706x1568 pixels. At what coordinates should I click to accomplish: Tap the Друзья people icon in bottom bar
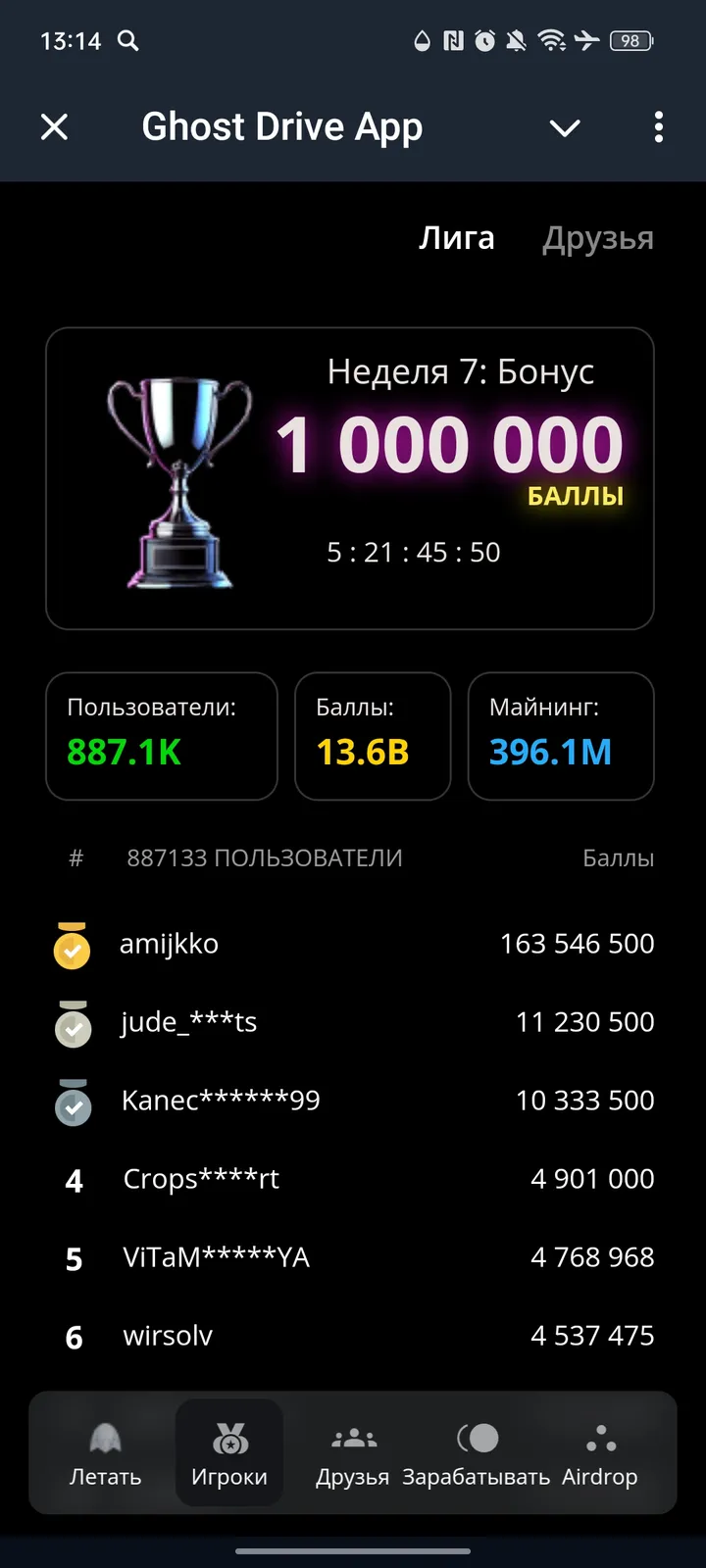(353, 1437)
